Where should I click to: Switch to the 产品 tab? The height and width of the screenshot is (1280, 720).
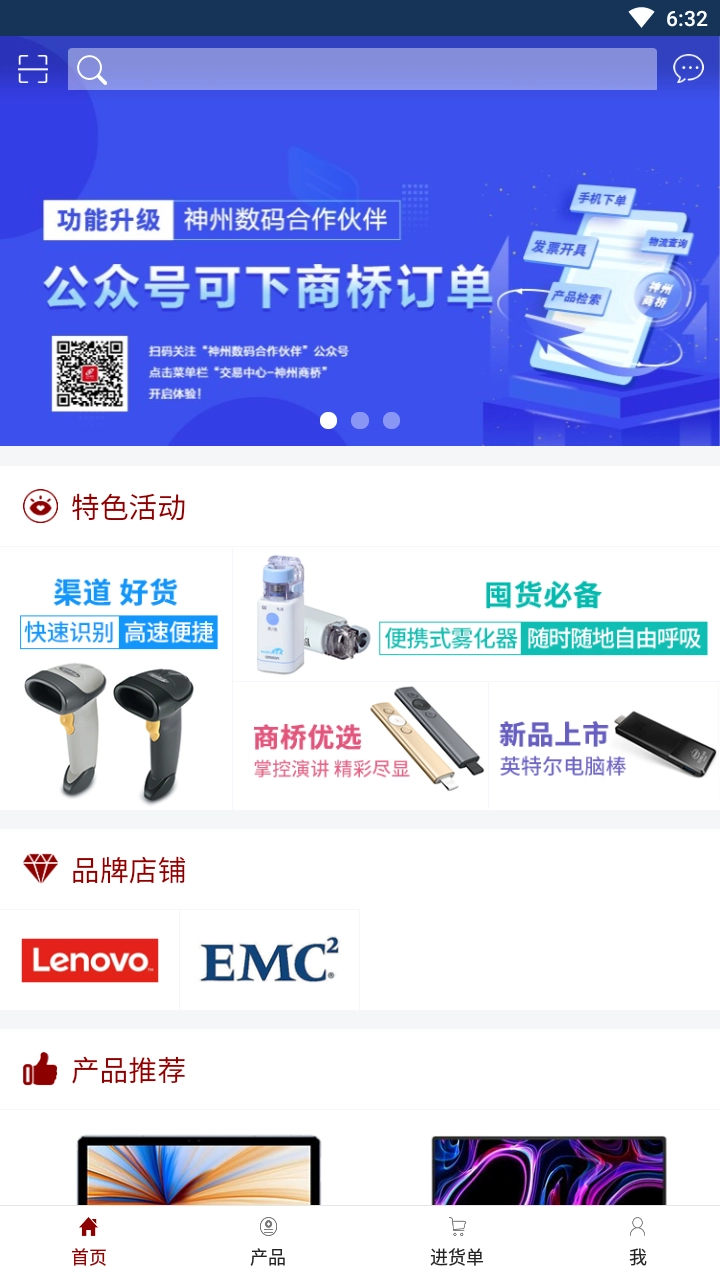pyautogui.click(x=268, y=1242)
